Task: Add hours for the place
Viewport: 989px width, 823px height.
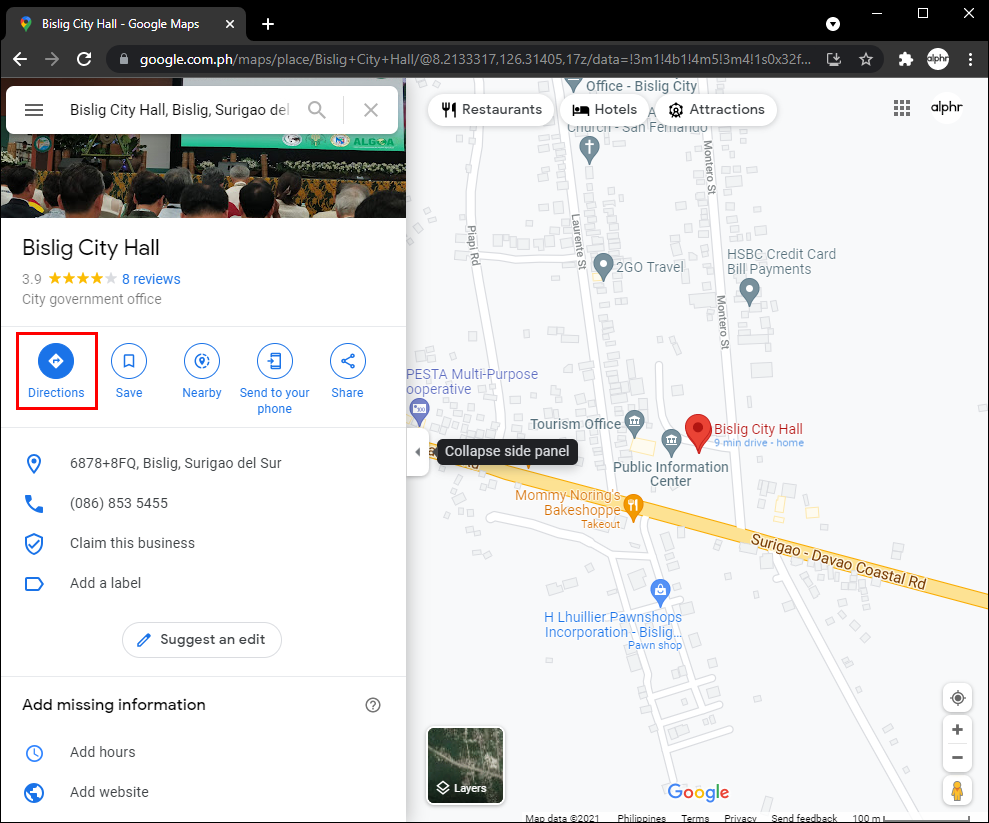Action: click(102, 752)
